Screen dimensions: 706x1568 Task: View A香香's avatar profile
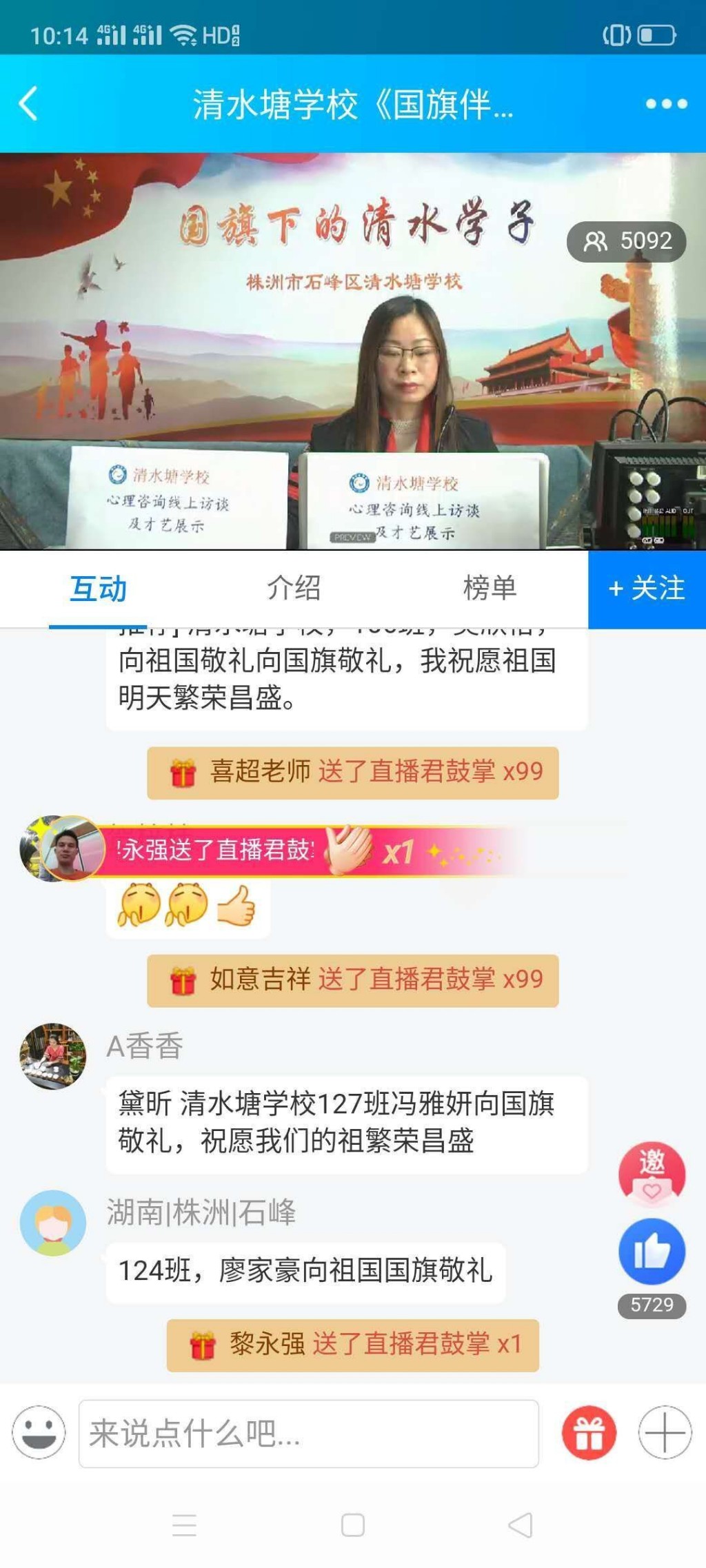(53, 1056)
